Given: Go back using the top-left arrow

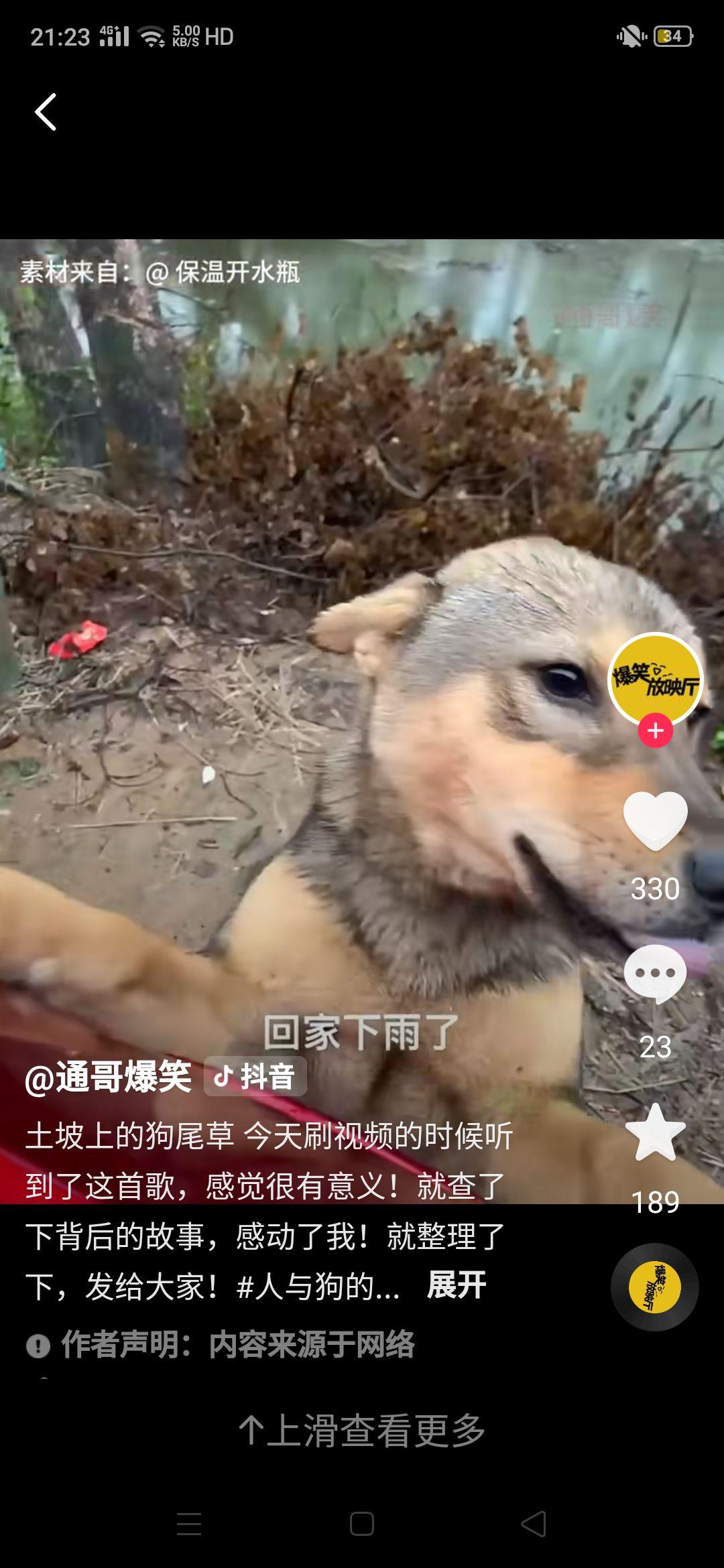Looking at the screenshot, I should 46,111.
